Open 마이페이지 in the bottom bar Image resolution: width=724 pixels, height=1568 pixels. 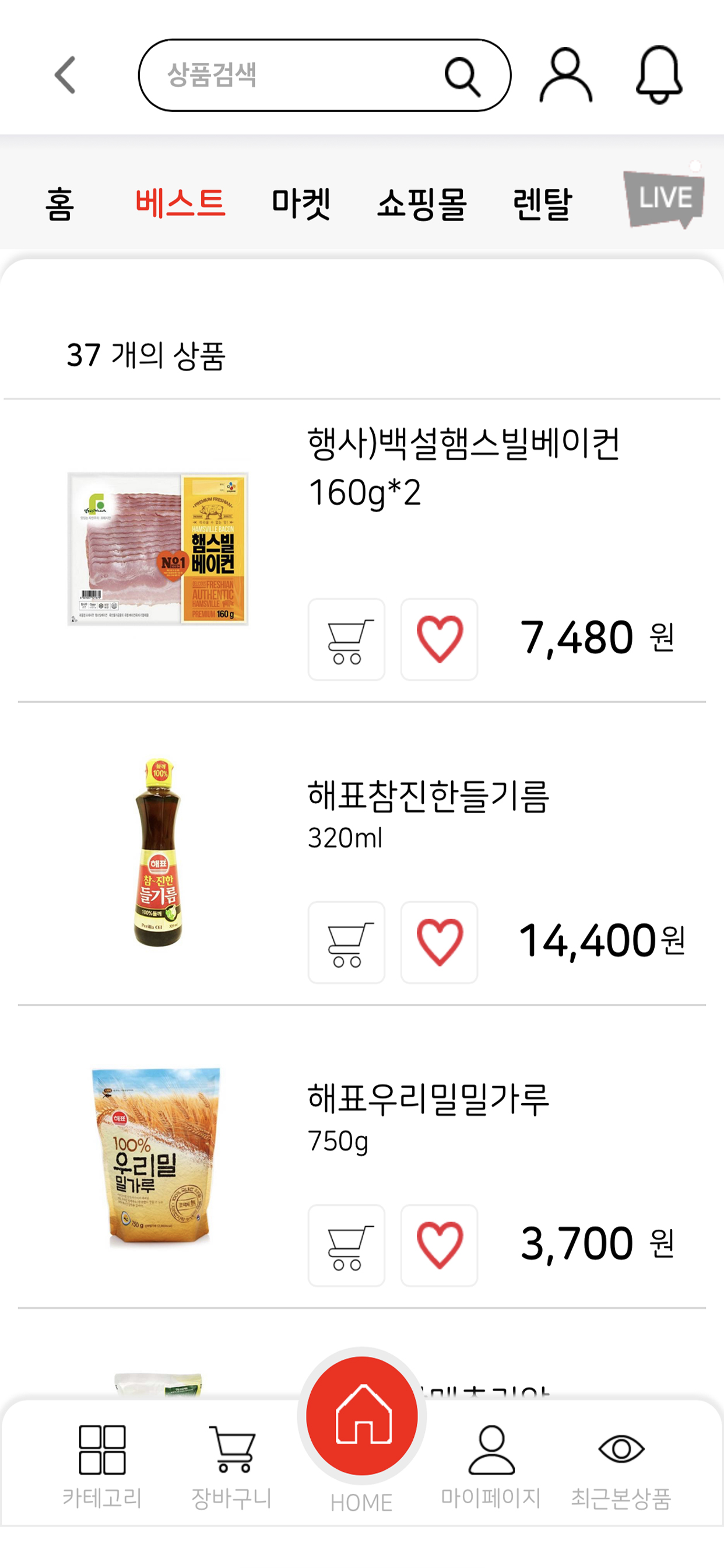click(491, 1468)
